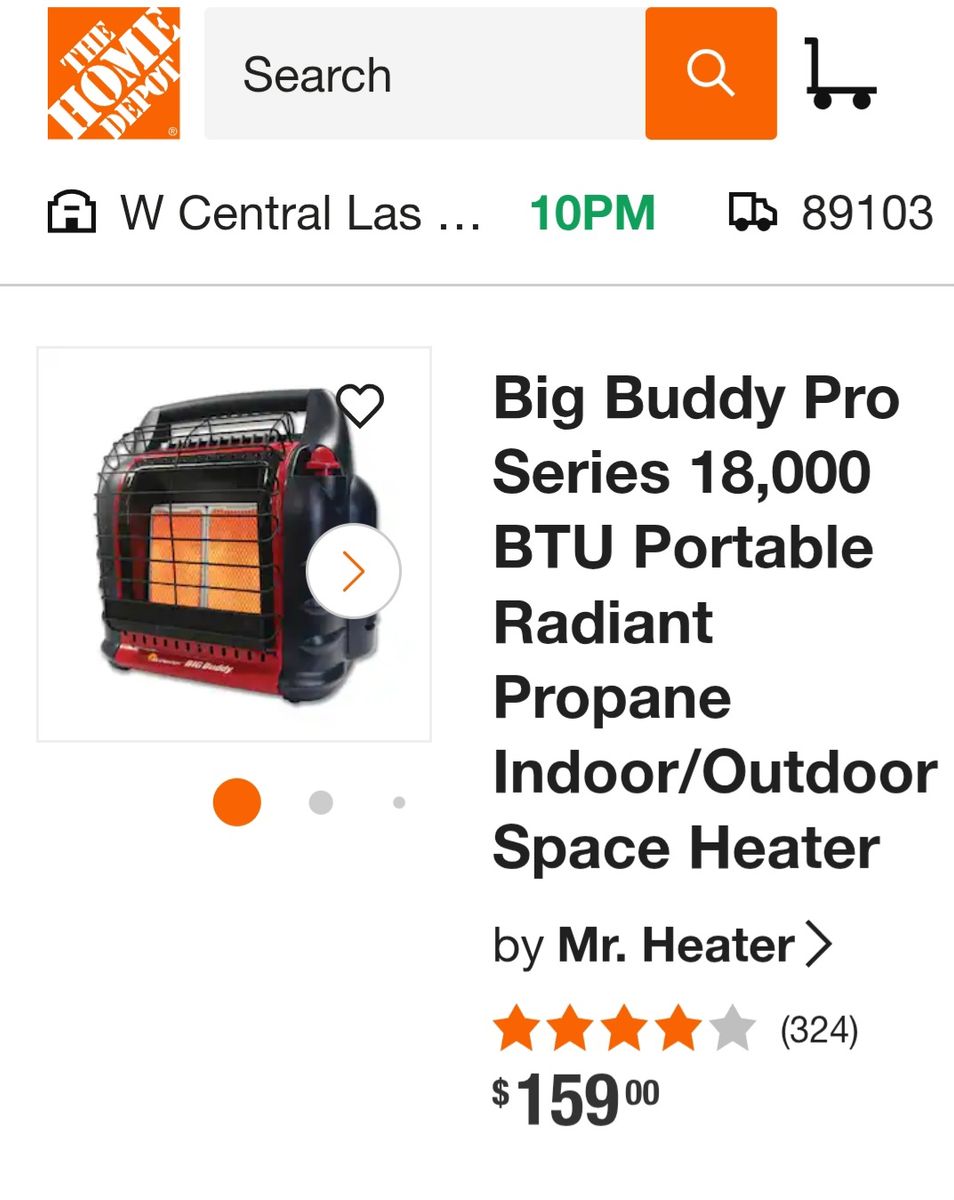
Task: Tap the next-image chevron arrow
Action: (353, 570)
